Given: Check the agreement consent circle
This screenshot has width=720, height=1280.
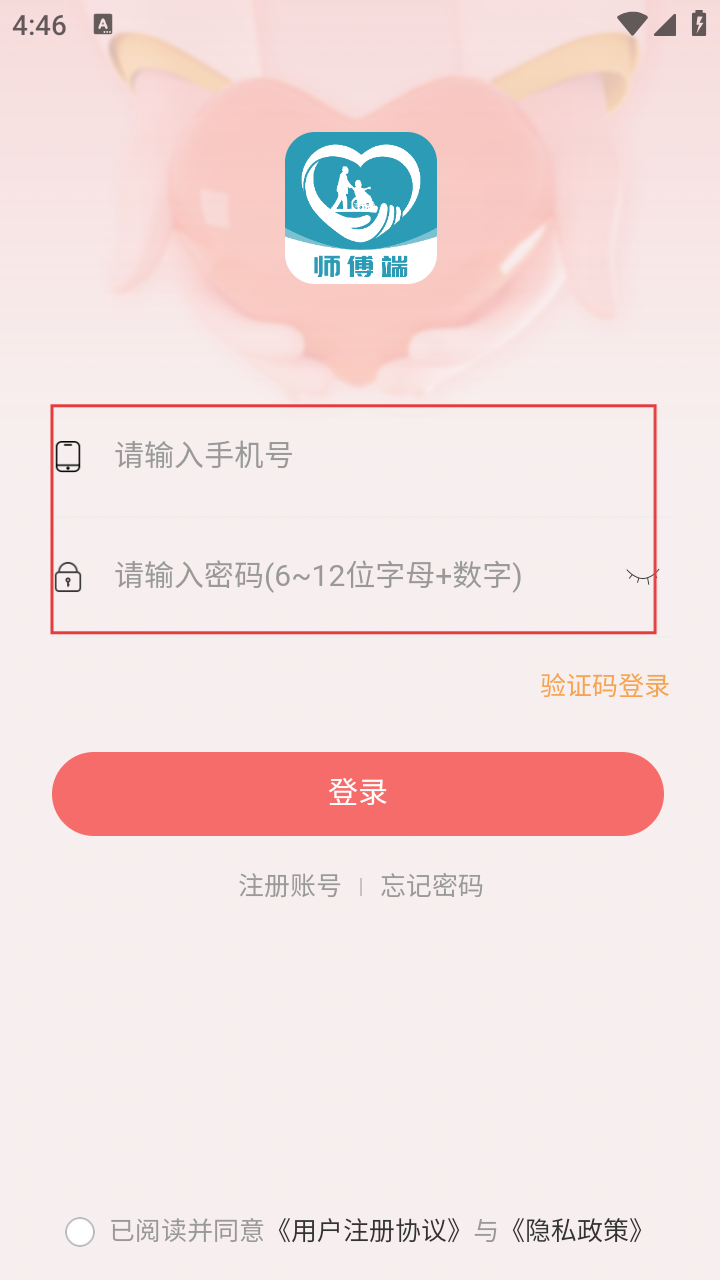Looking at the screenshot, I should point(80,1231).
